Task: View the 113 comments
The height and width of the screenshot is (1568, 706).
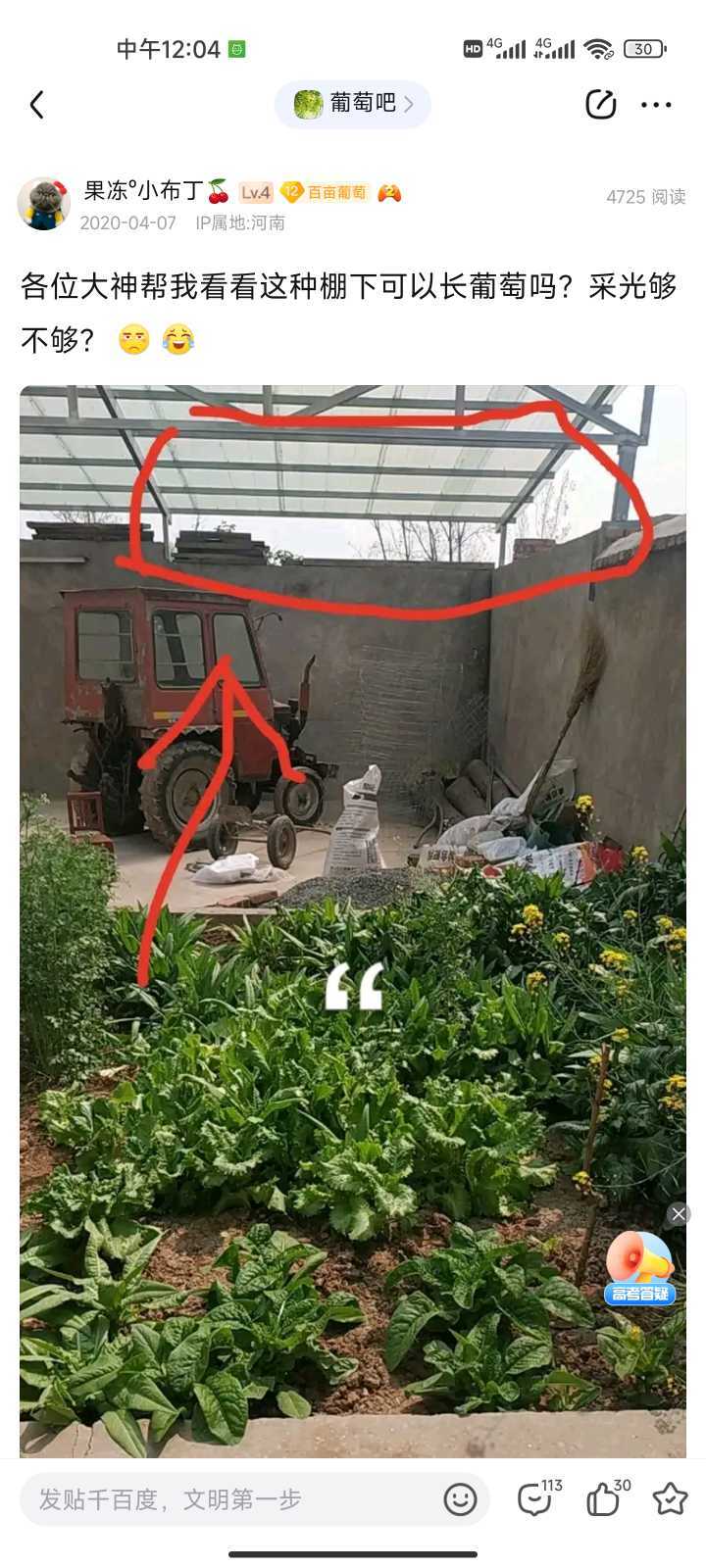Action: [536, 1498]
